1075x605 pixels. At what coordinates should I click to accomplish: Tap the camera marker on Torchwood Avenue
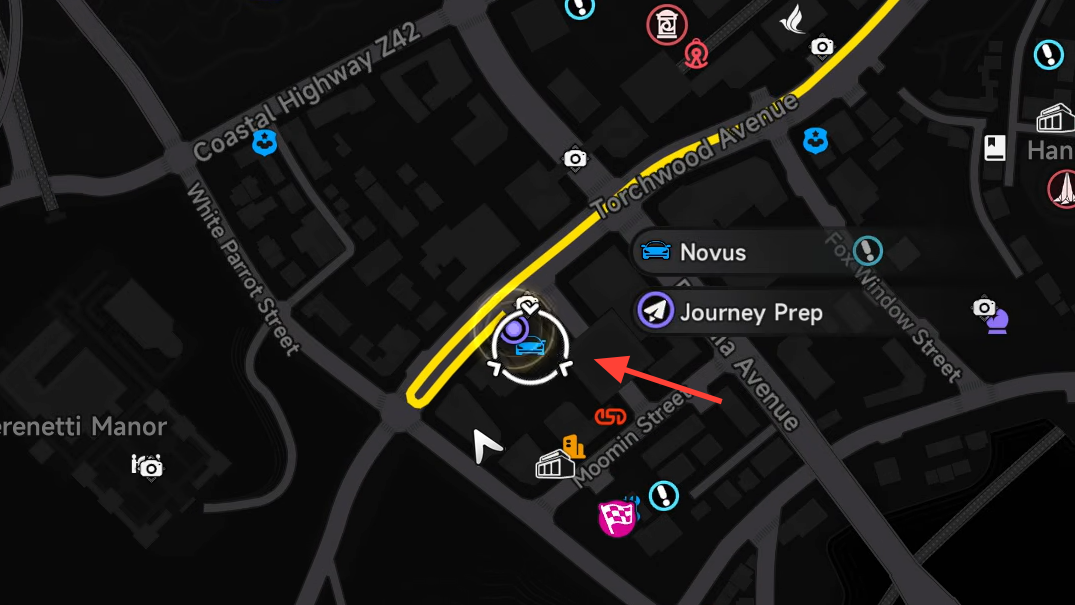(575, 158)
